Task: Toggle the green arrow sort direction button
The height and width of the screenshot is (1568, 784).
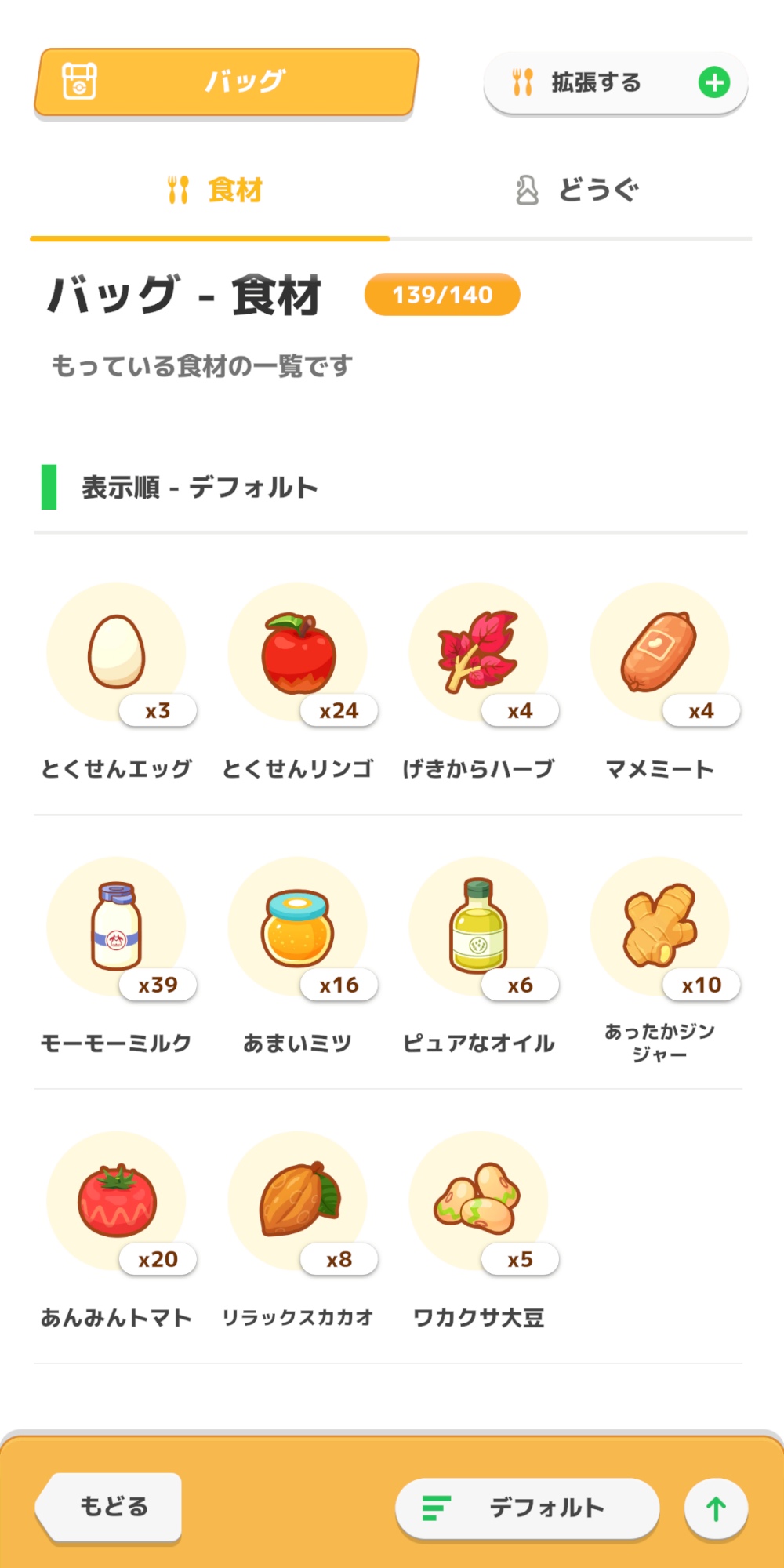Action: [x=716, y=1508]
